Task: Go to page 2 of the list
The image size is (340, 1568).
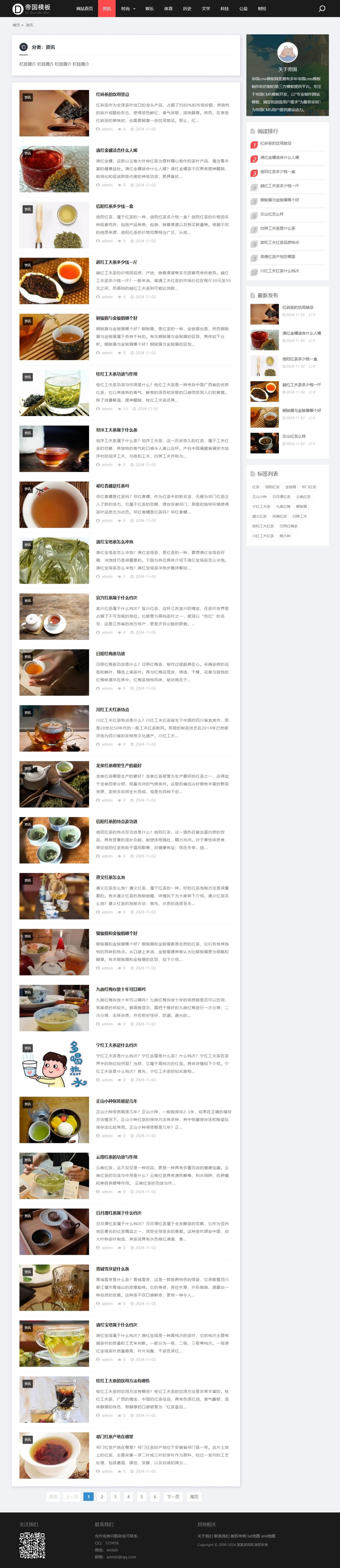Action: pos(102,1496)
